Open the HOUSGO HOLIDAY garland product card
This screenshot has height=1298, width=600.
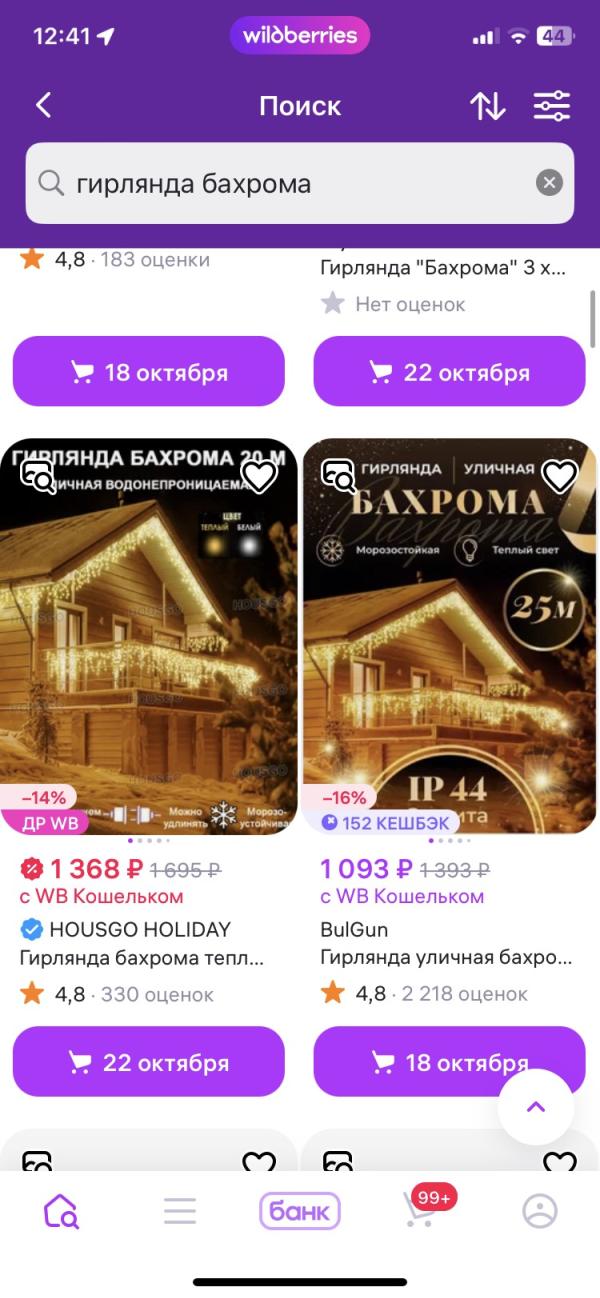click(148, 640)
